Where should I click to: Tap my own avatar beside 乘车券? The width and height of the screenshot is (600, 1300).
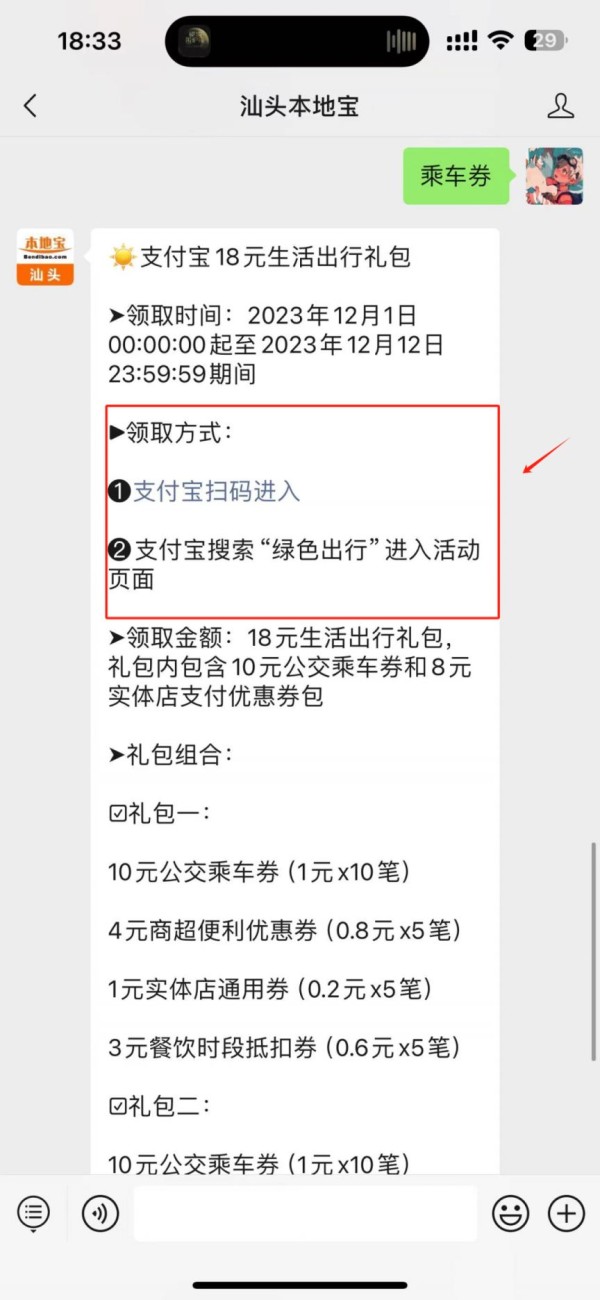pos(554,176)
